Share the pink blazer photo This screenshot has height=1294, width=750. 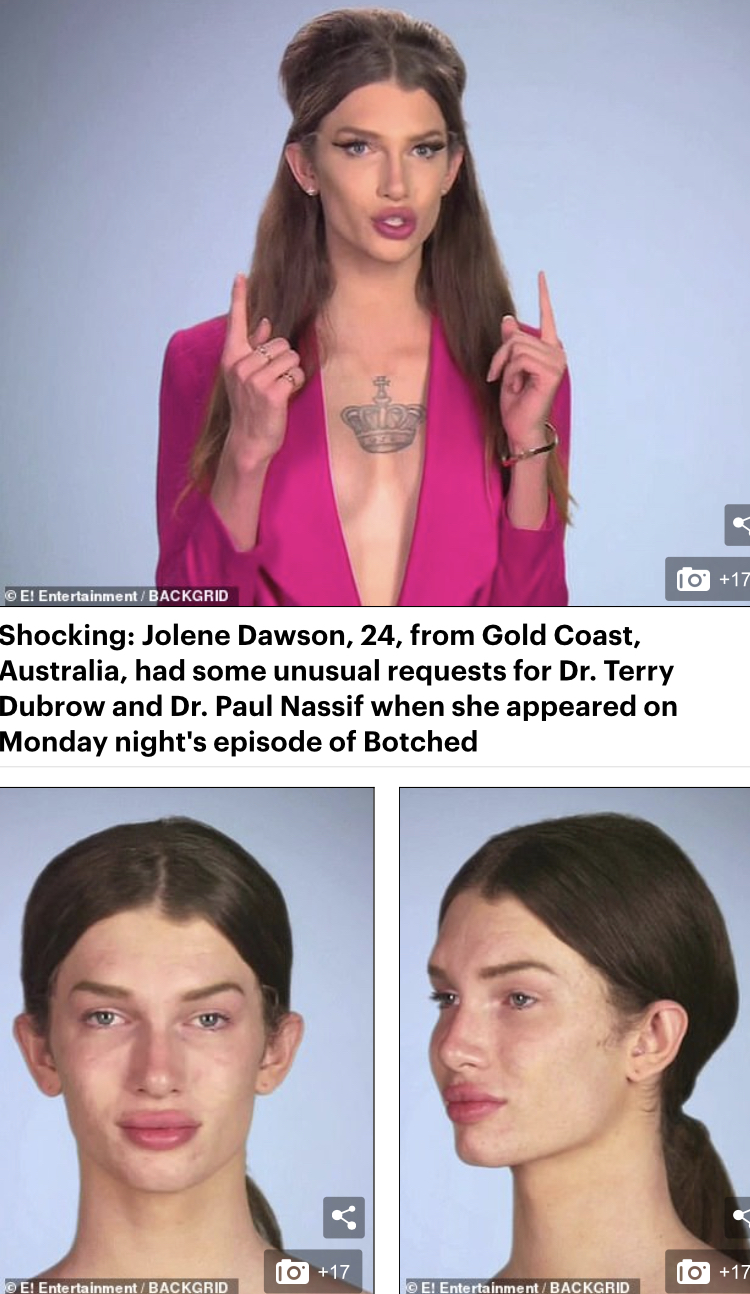pyautogui.click(x=739, y=525)
